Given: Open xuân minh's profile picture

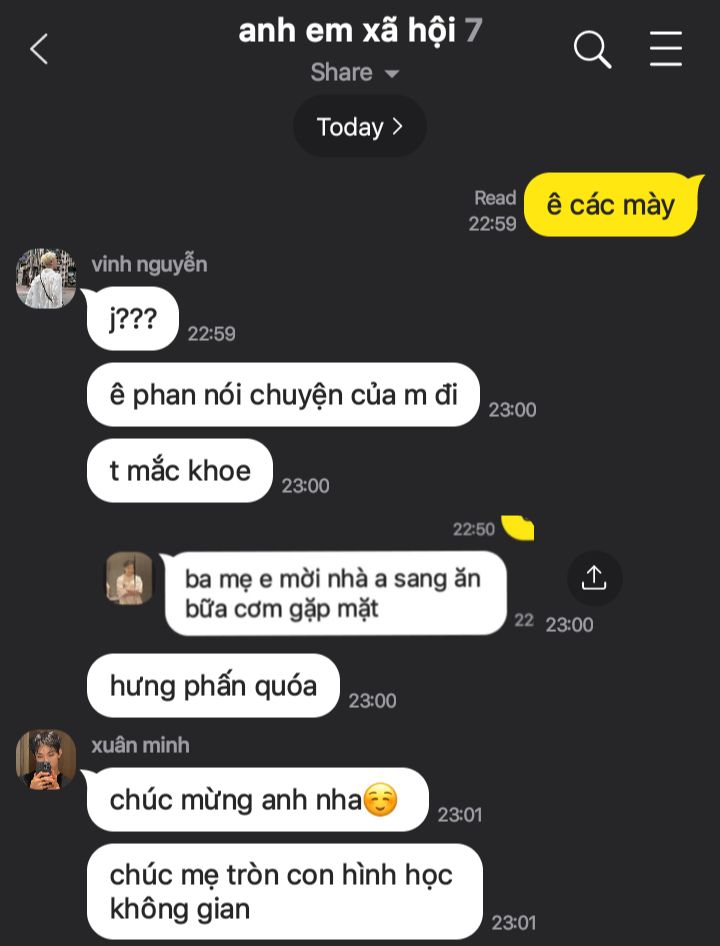Looking at the screenshot, I should pyautogui.click(x=46, y=759).
